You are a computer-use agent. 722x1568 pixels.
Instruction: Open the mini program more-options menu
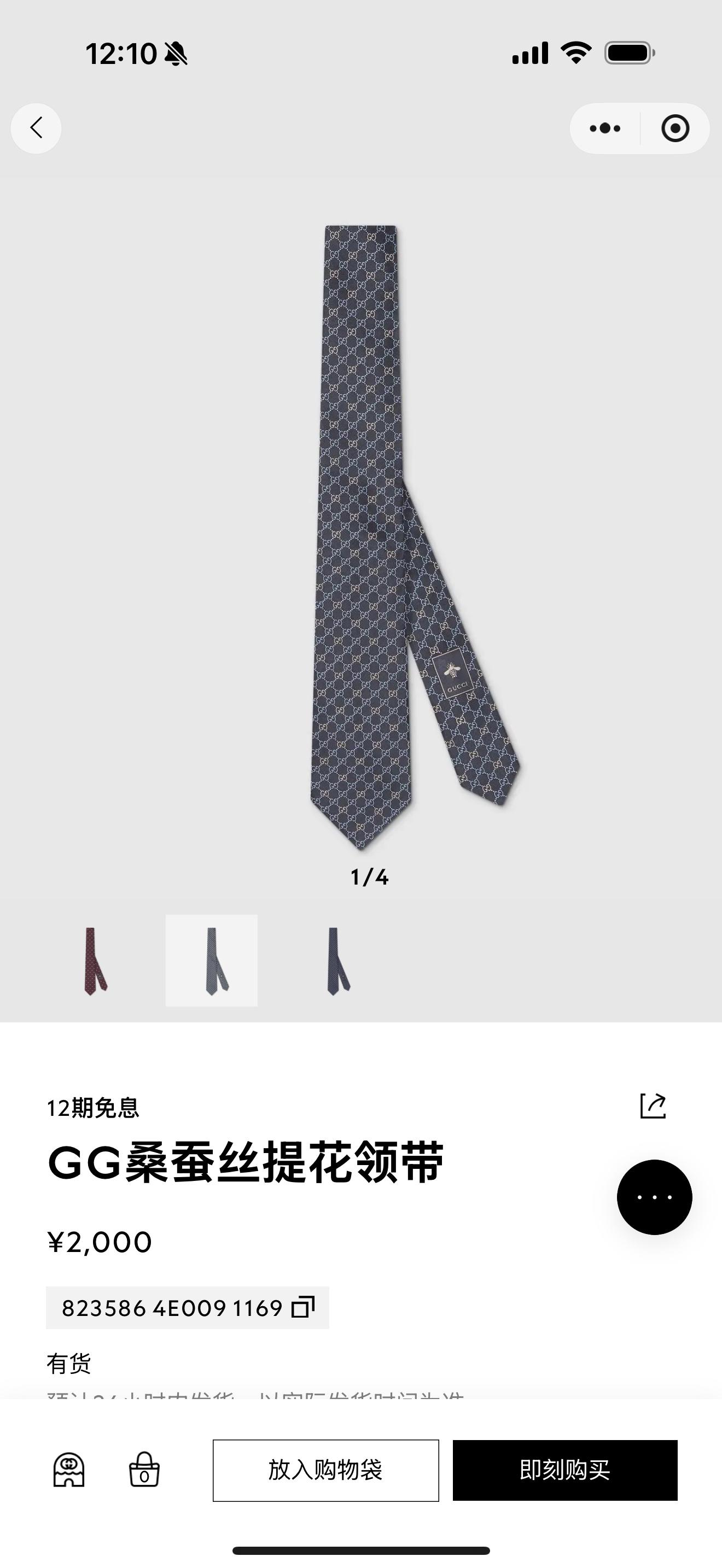604,128
